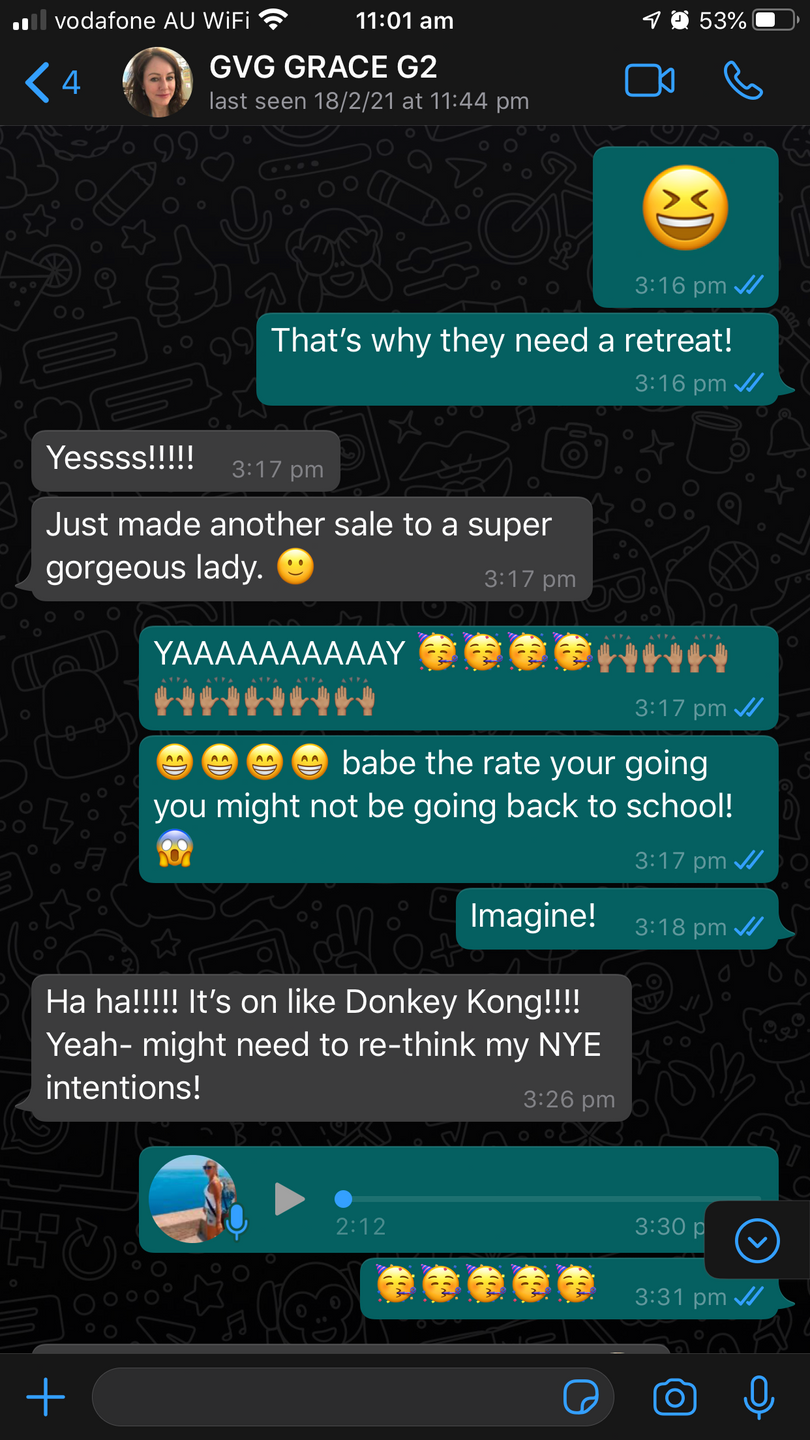Go back to the chats list

(50, 82)
